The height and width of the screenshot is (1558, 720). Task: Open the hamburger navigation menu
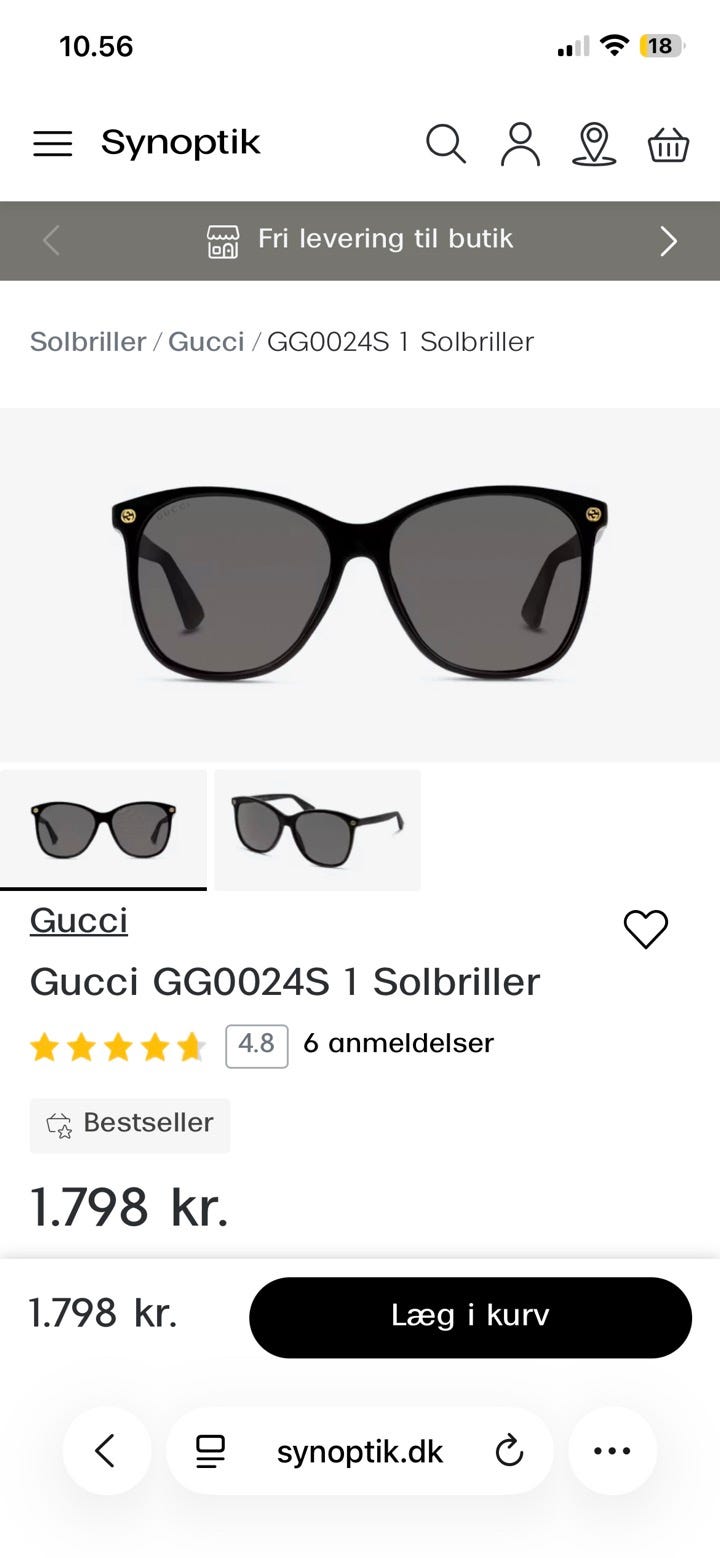(x=52, y=144)
